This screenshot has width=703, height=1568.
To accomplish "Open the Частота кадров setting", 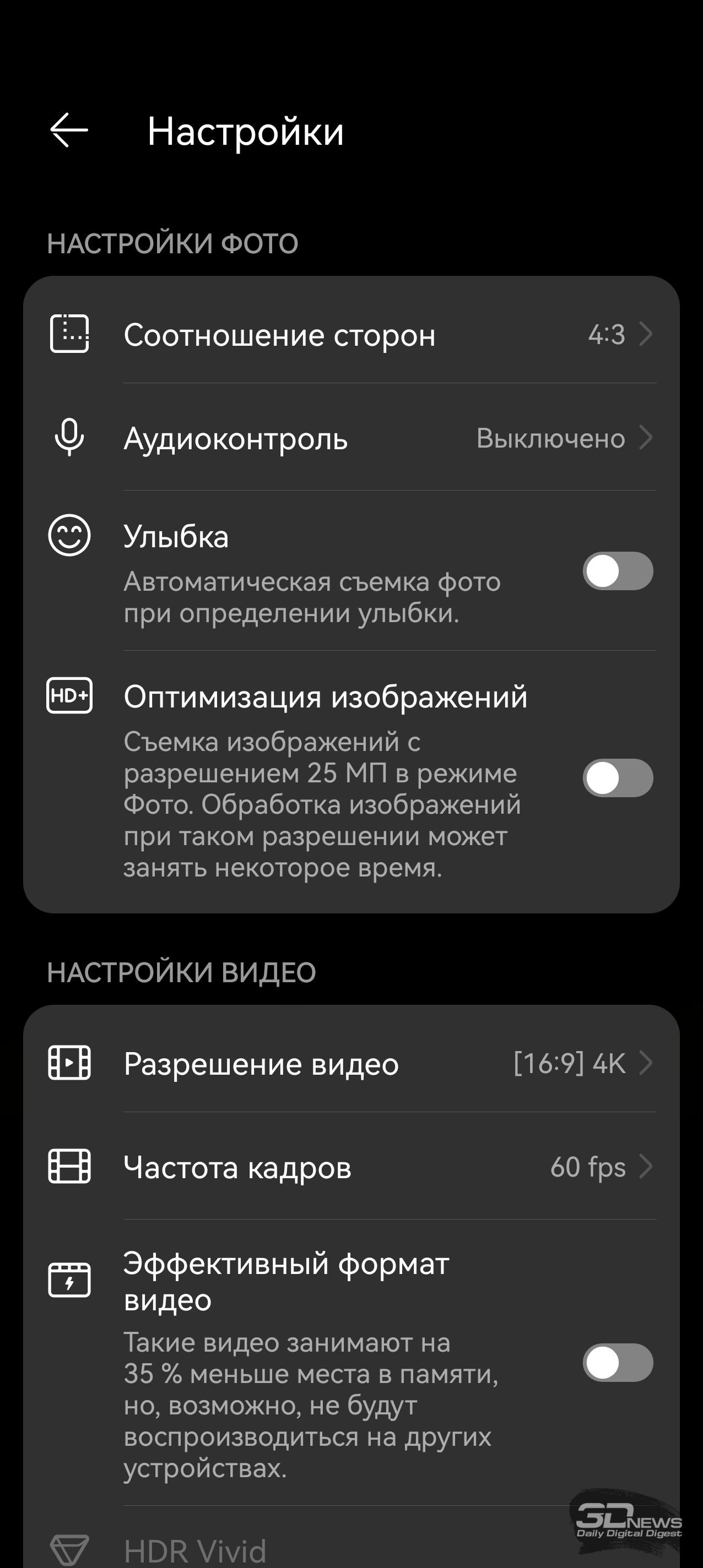I will [x=351, y=1167].
